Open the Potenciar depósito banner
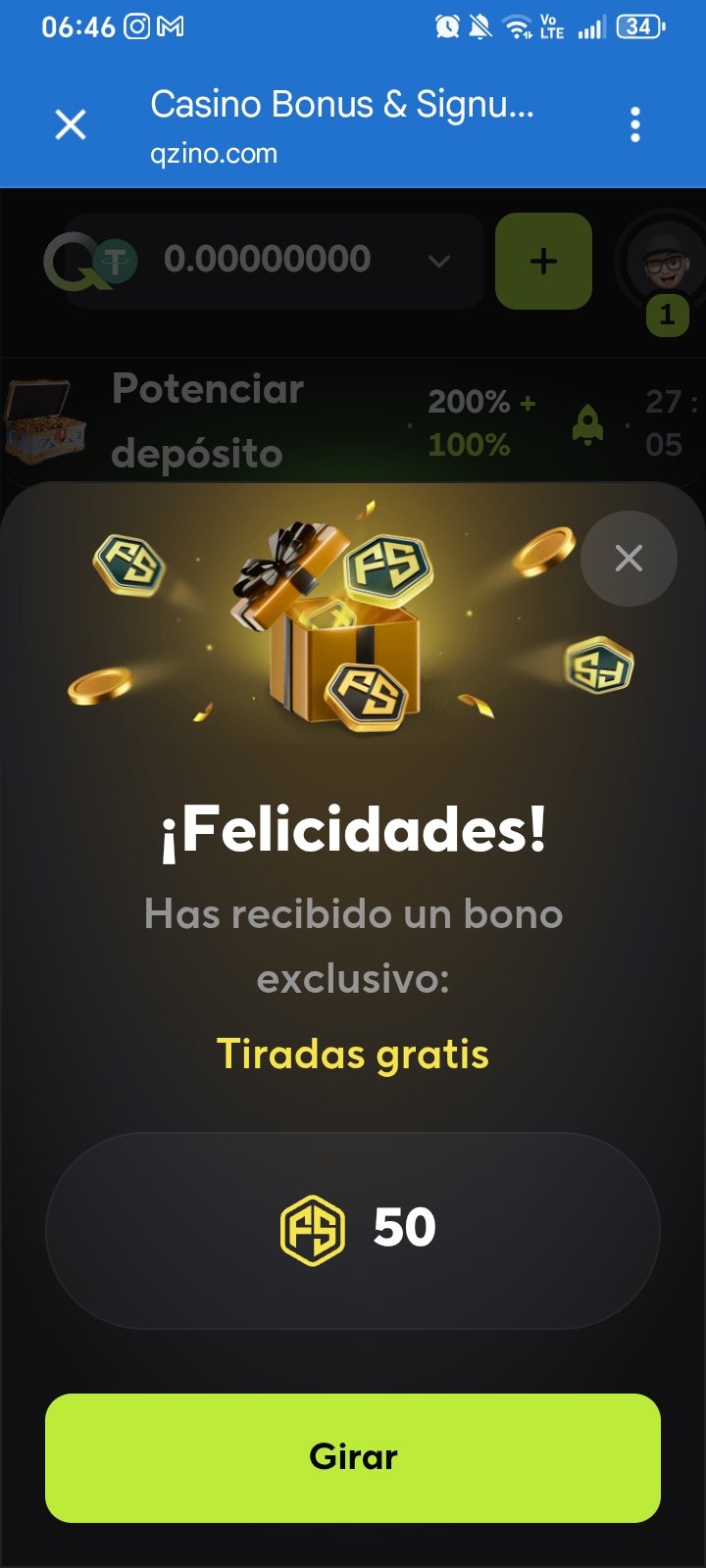The width and height of the screenshot is (706, 1568). pyautogui.click(x=353, y=421)
